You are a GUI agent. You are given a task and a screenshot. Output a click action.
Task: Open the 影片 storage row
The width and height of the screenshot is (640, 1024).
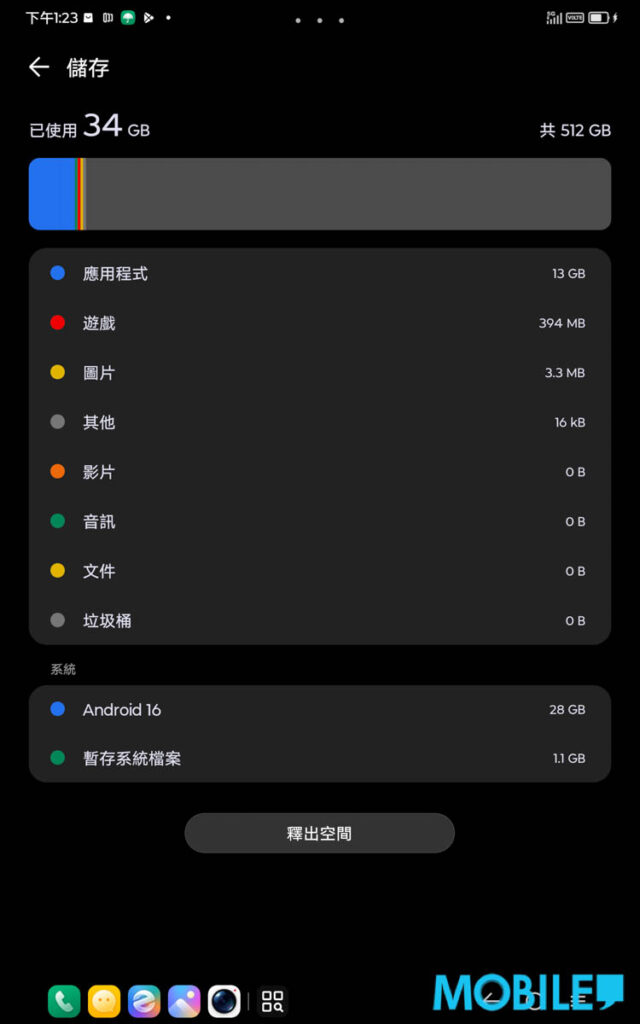pyautogui.click(x=319, y=472)
